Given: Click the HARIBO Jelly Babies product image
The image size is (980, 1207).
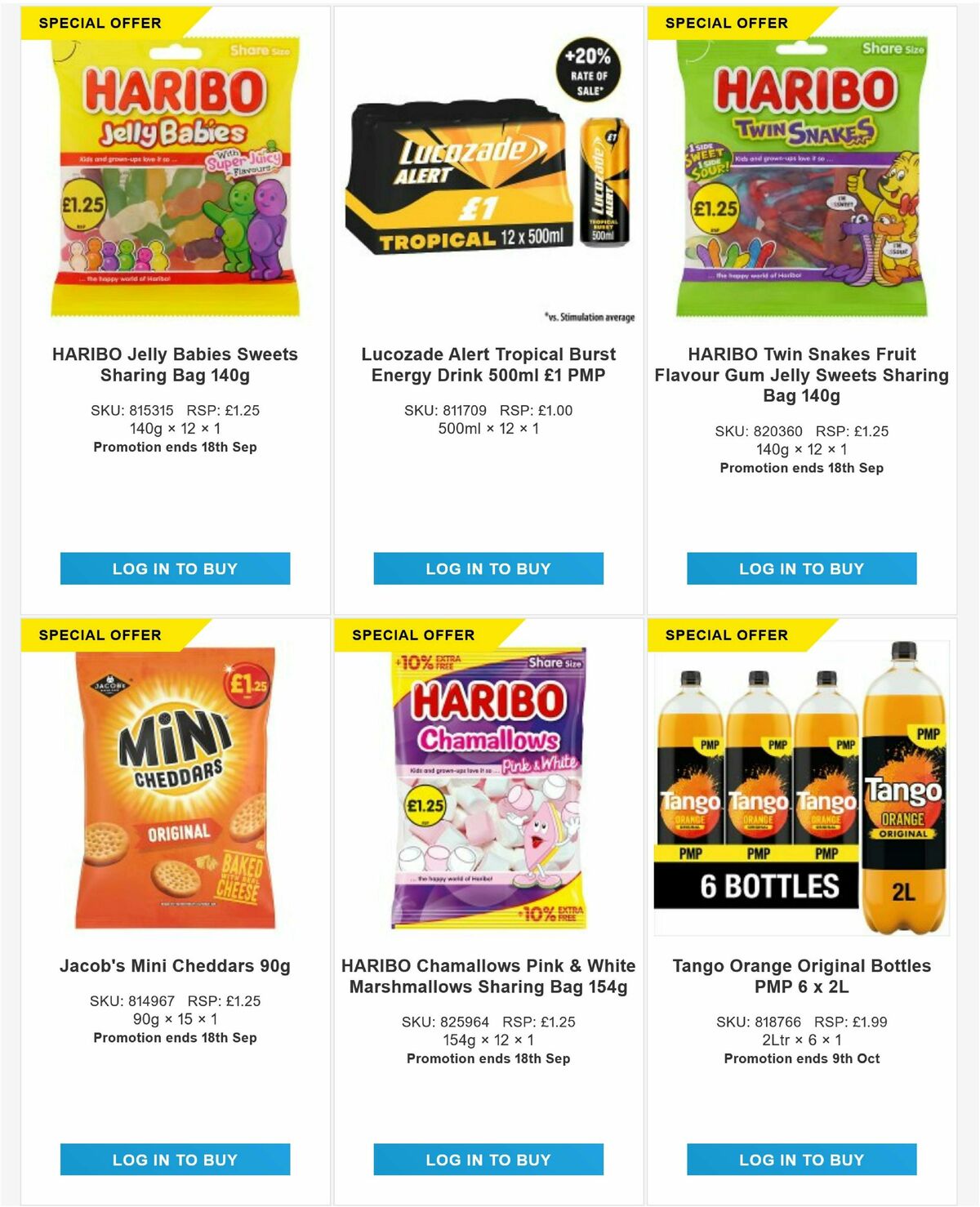Looking at the screenshot, I should (x=171, y=180).
